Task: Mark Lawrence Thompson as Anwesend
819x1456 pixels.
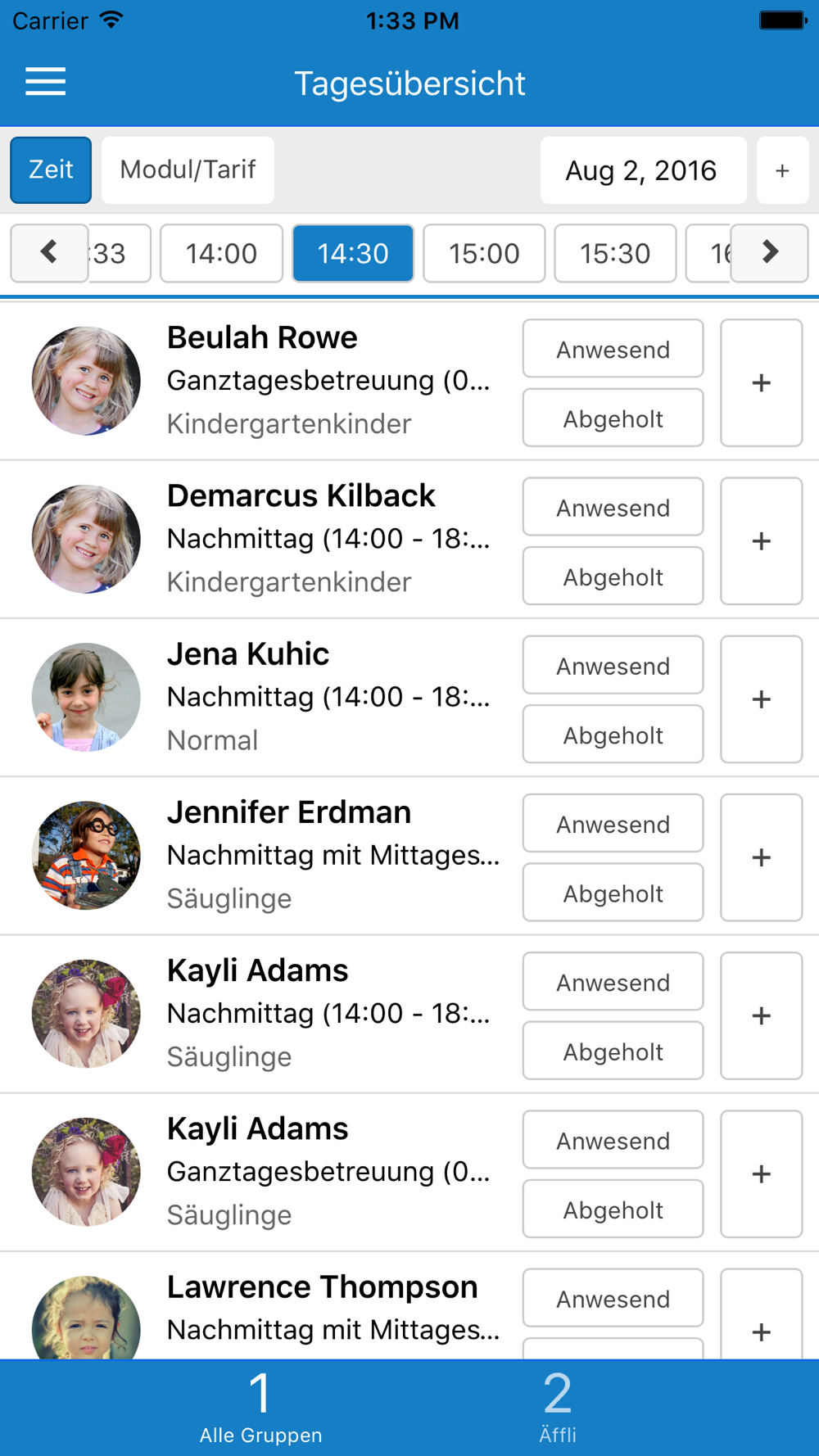Action: (613, 1298)
